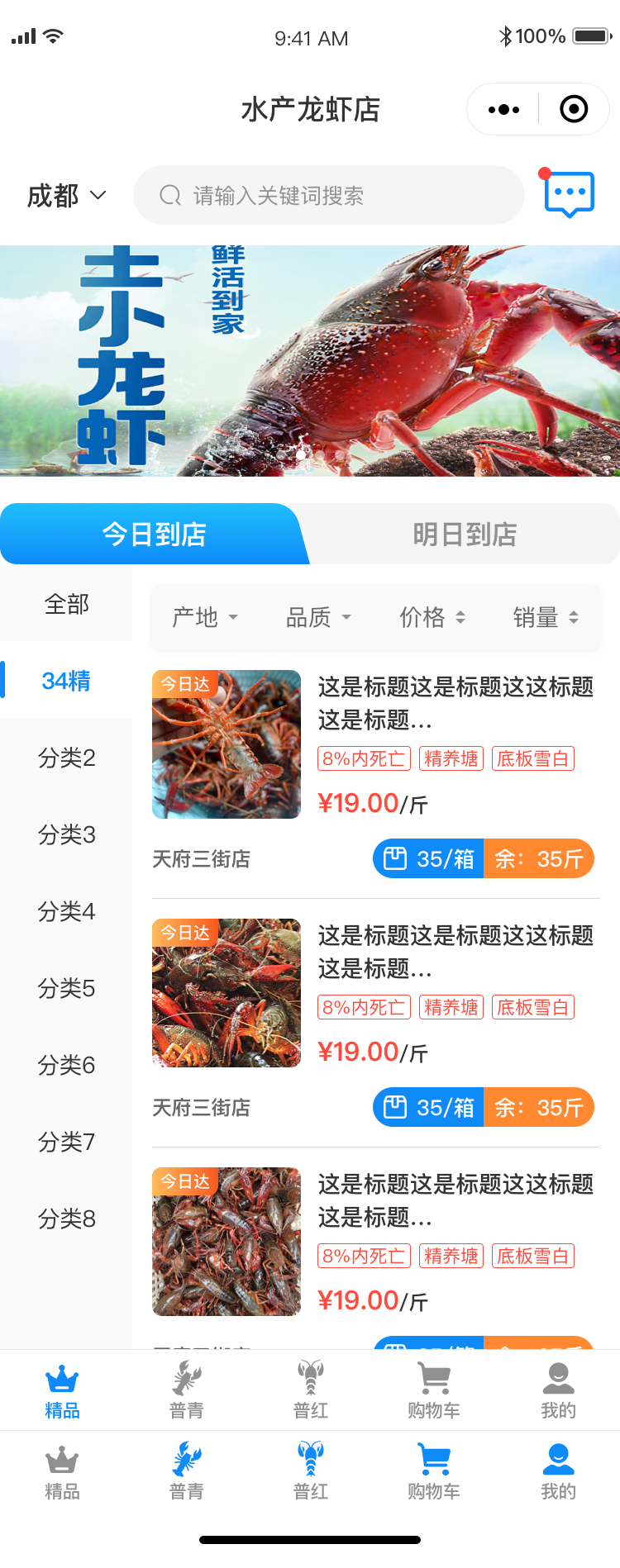This screenshot has height=1568, width=620.
Task: Select the 34精 category
Action: click(x=66, y=681)
